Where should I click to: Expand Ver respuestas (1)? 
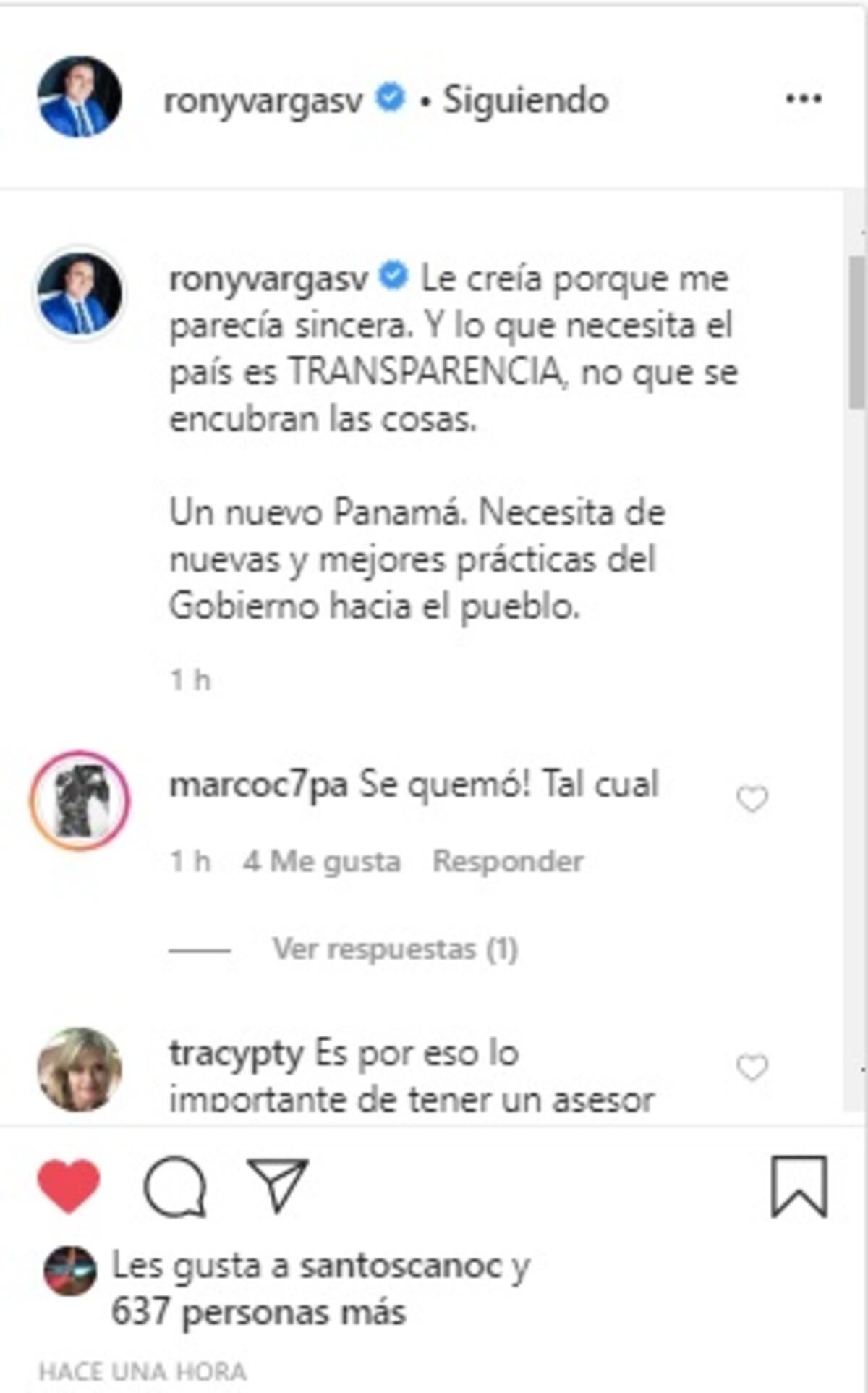tap(395, 949)
